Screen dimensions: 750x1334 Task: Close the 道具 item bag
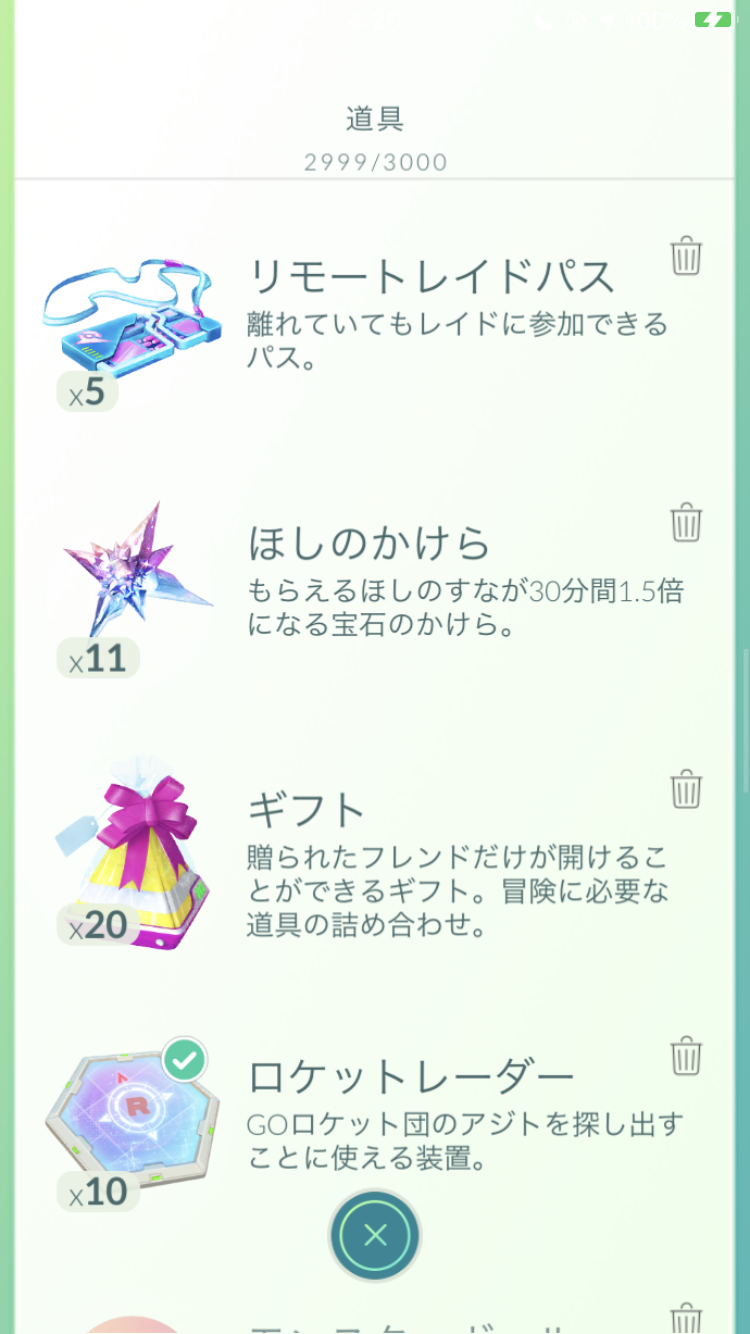click(375, 1236)
